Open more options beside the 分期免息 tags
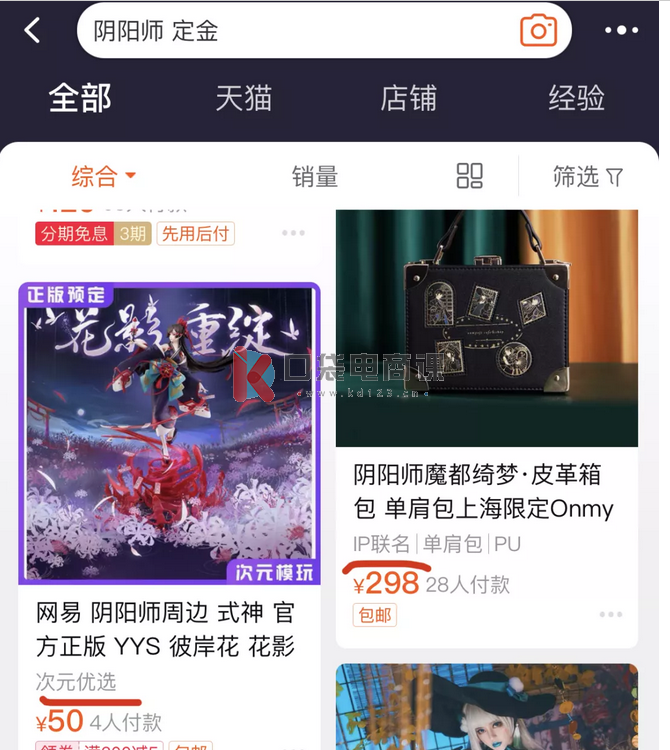This screenshot has width=670, height=750. (293, 233)
